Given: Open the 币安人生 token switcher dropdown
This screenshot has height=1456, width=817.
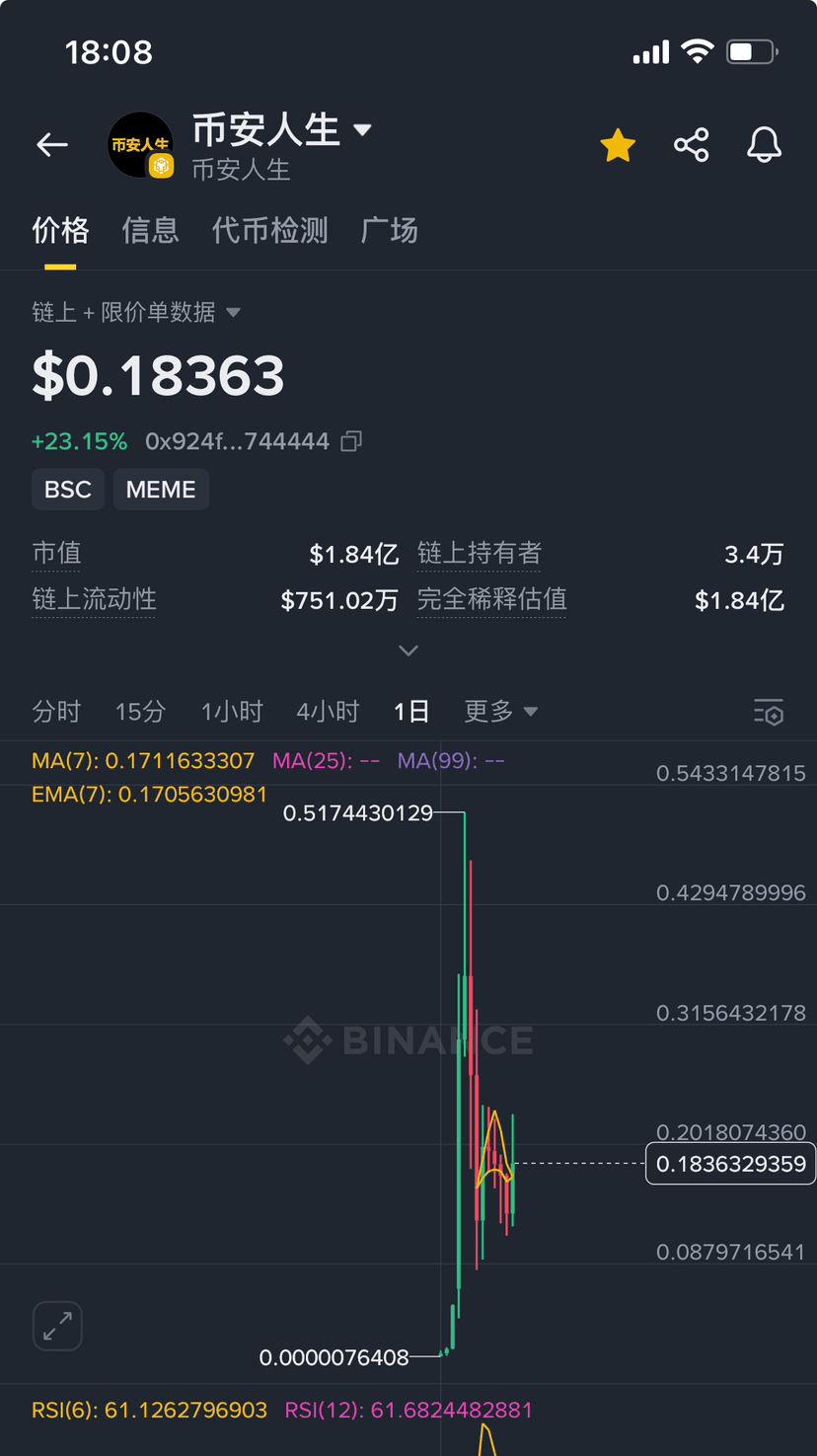Looking at the screenshot, I should tap(362, 129).
